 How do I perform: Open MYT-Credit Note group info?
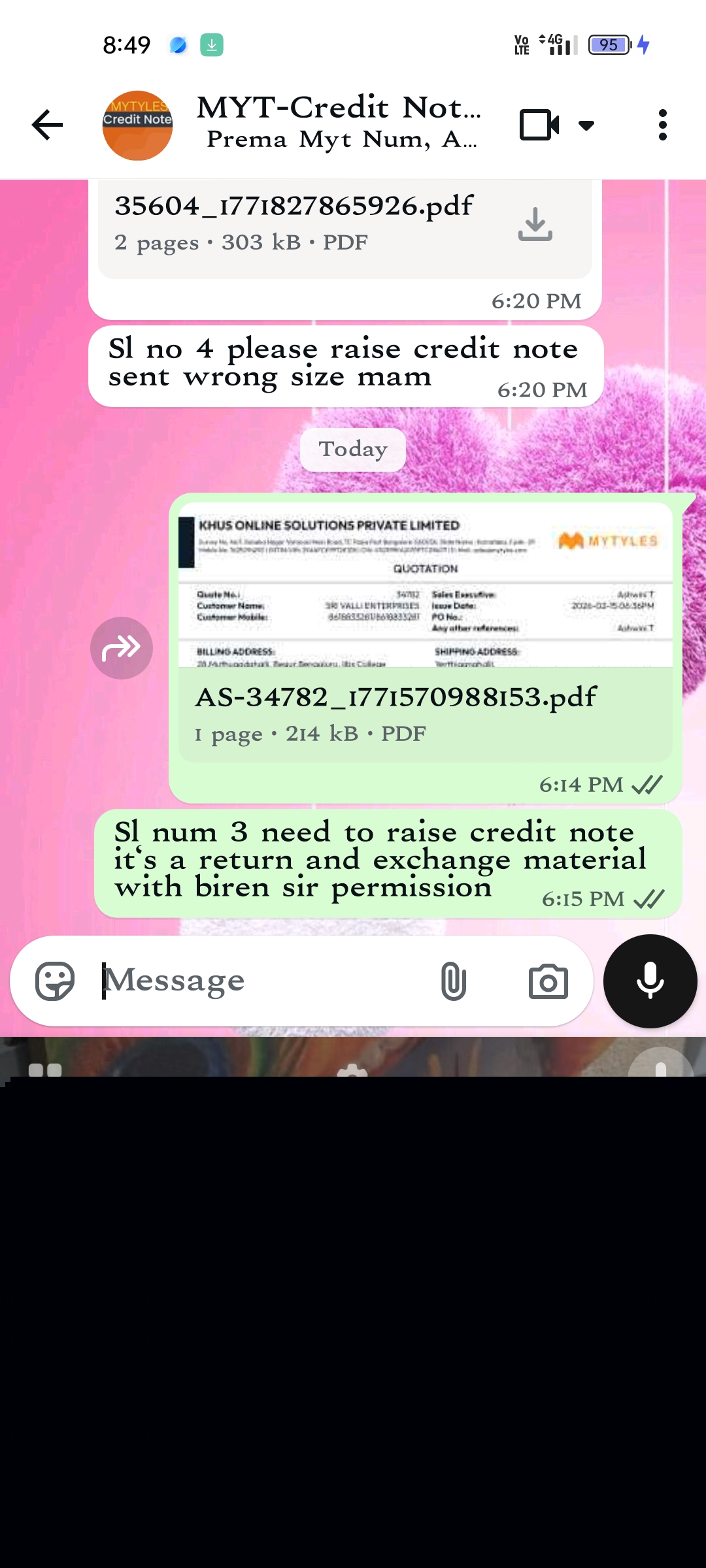(x=339, y=122)
